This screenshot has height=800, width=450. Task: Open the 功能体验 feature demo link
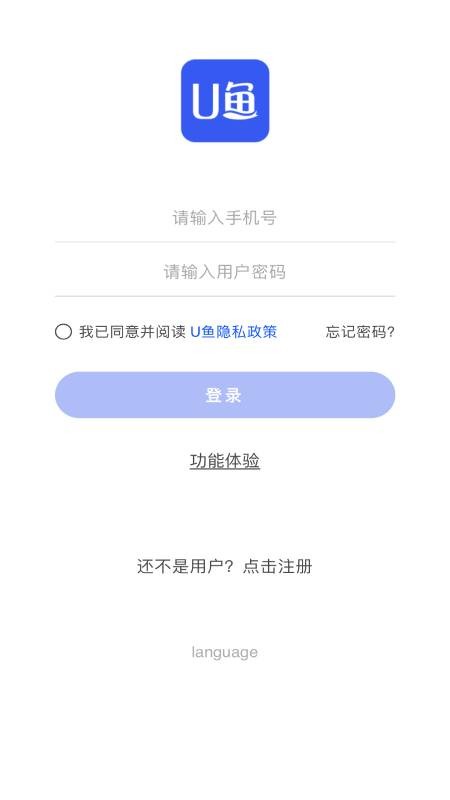tap(225, 461)
